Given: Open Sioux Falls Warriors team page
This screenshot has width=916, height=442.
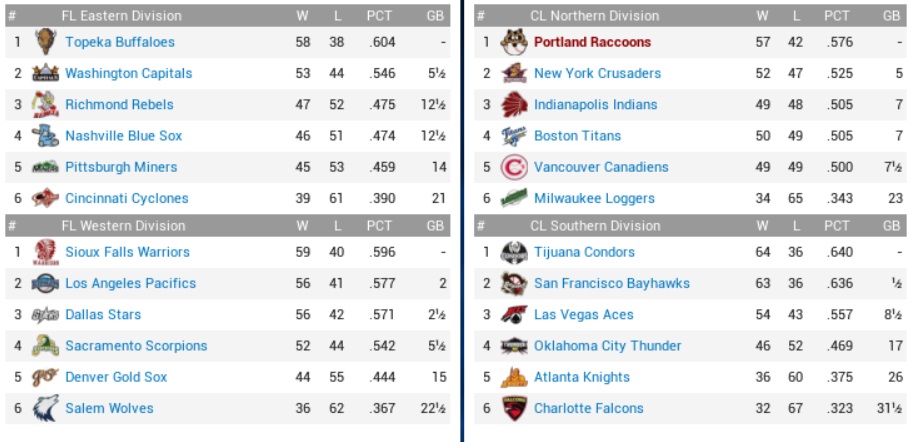Looking at the screenshot, I should [x=127, y=252].
